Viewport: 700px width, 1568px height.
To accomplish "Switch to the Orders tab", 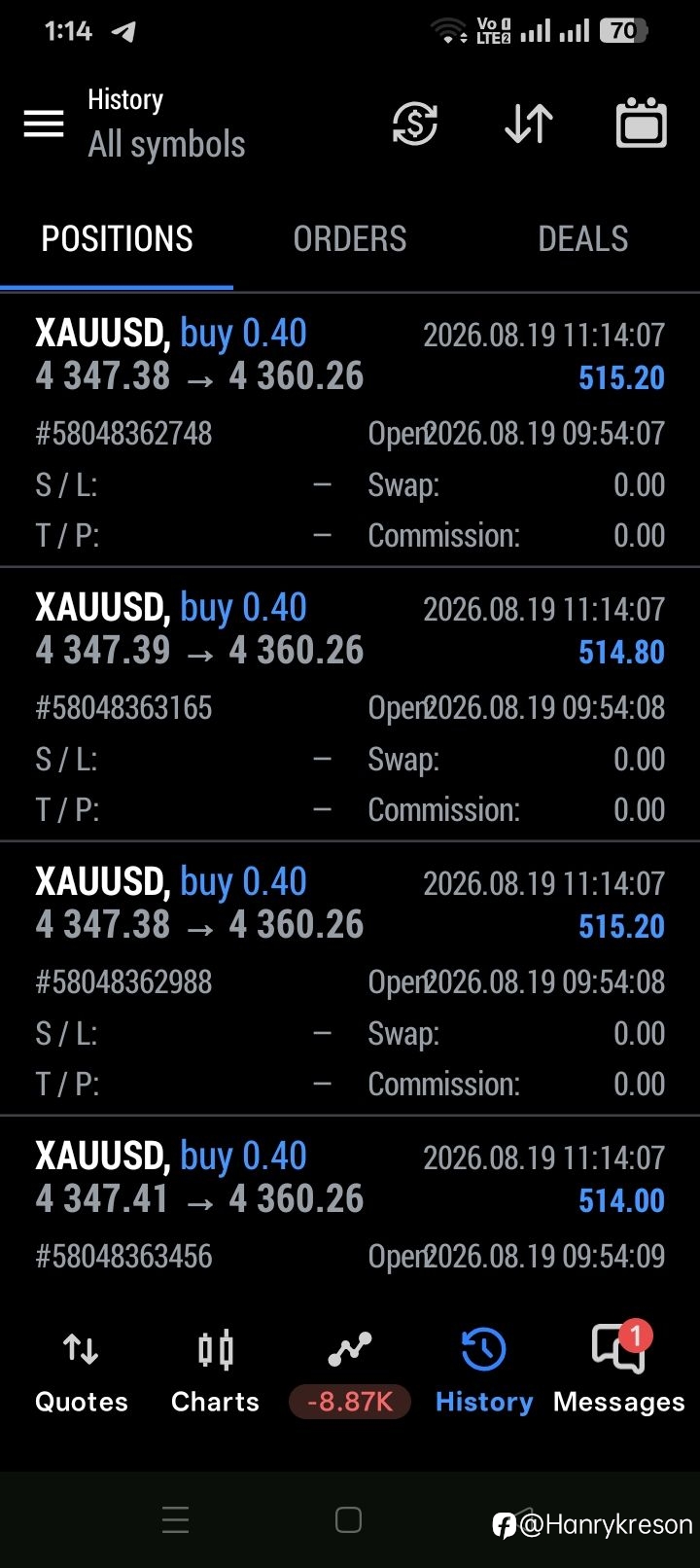I will coord(350,238).
